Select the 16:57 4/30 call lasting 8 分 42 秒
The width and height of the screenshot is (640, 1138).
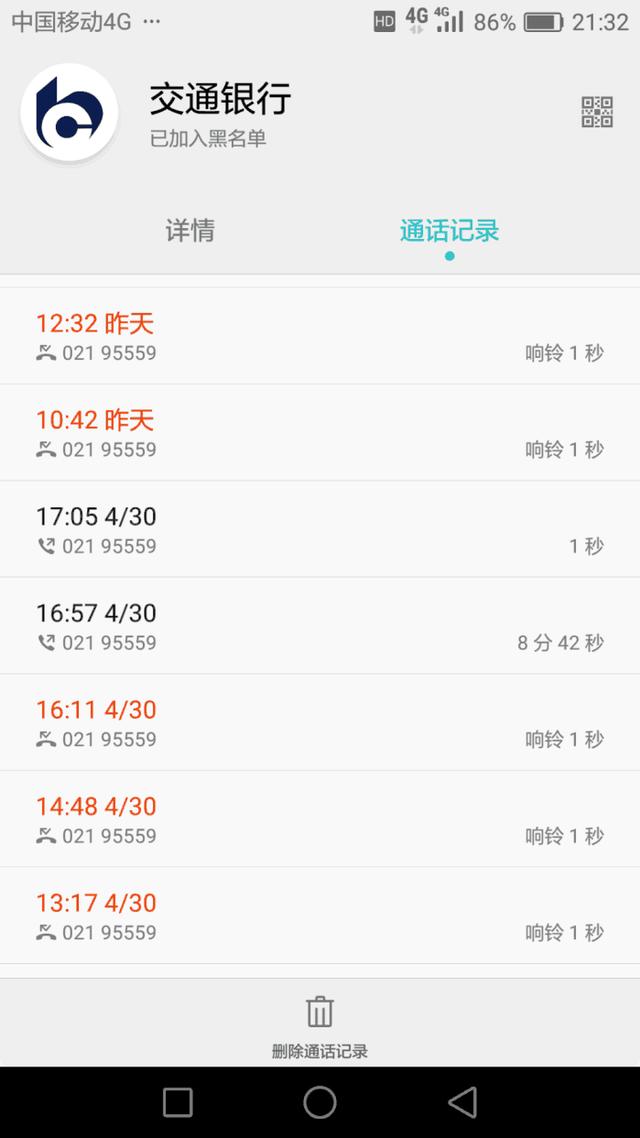[x=320, y=626]
